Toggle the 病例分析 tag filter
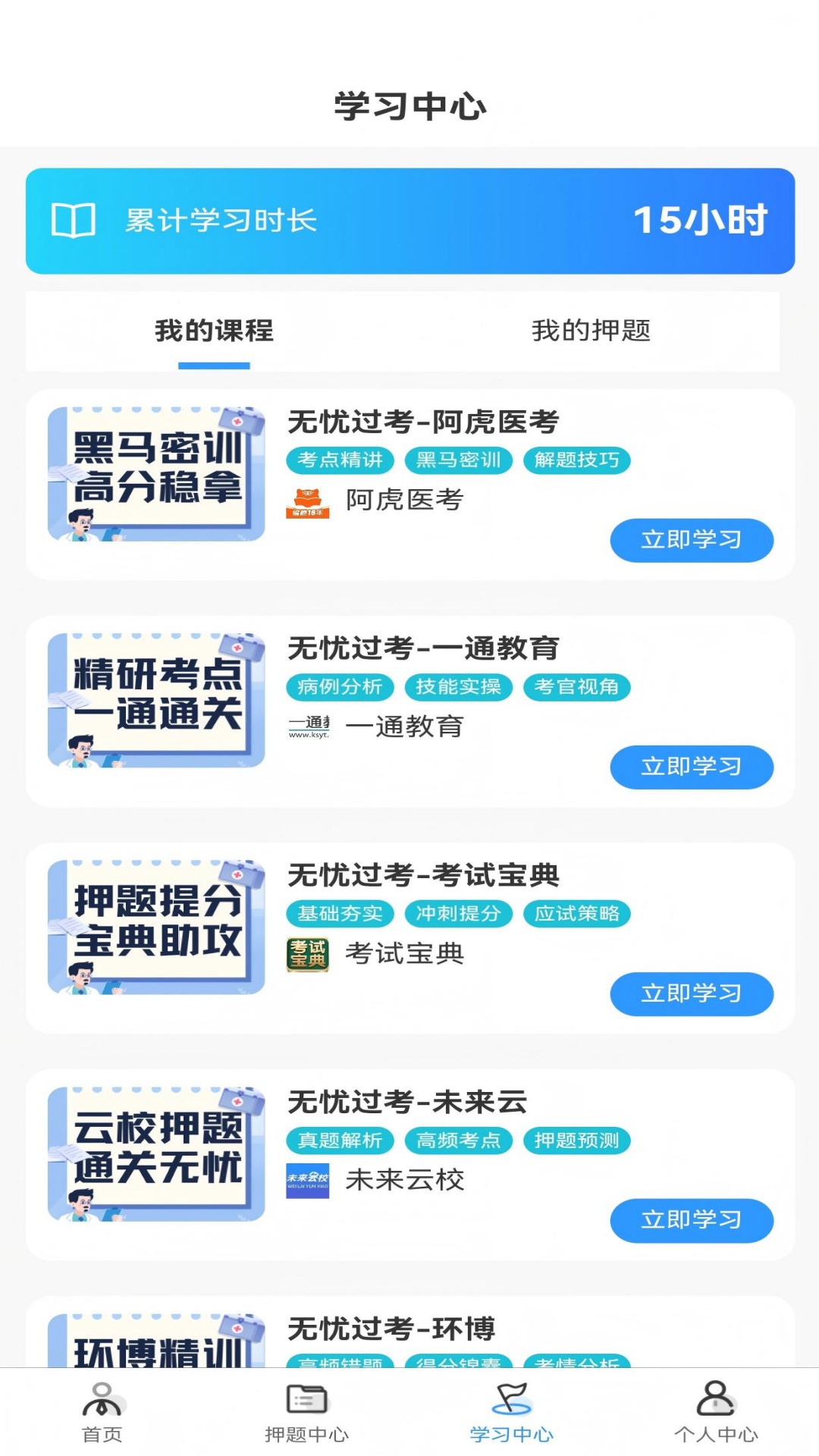Image resolution: width=819 pixels, height=1456 pixels. 340,687
